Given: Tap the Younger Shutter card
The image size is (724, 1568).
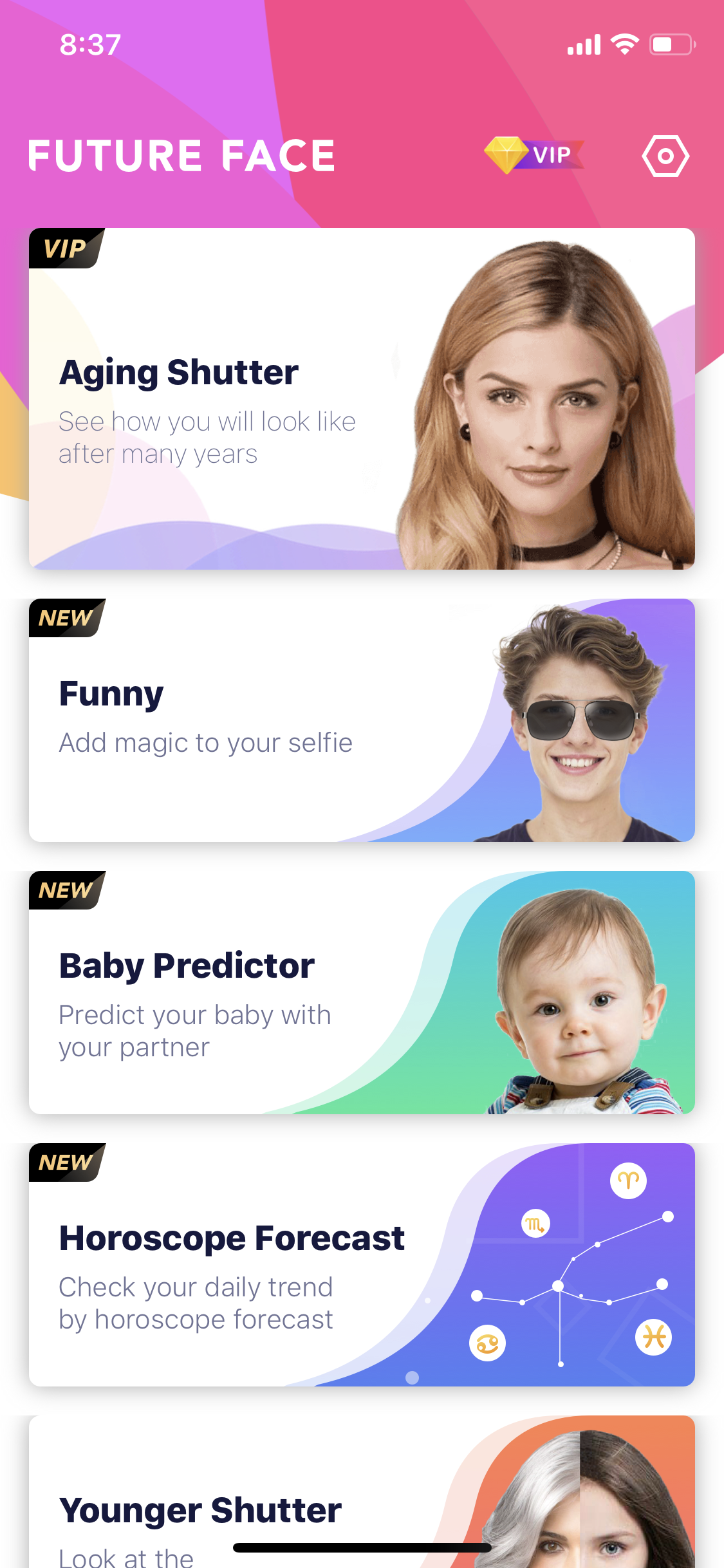Looking at the screenshot, I should [362, 1492].
